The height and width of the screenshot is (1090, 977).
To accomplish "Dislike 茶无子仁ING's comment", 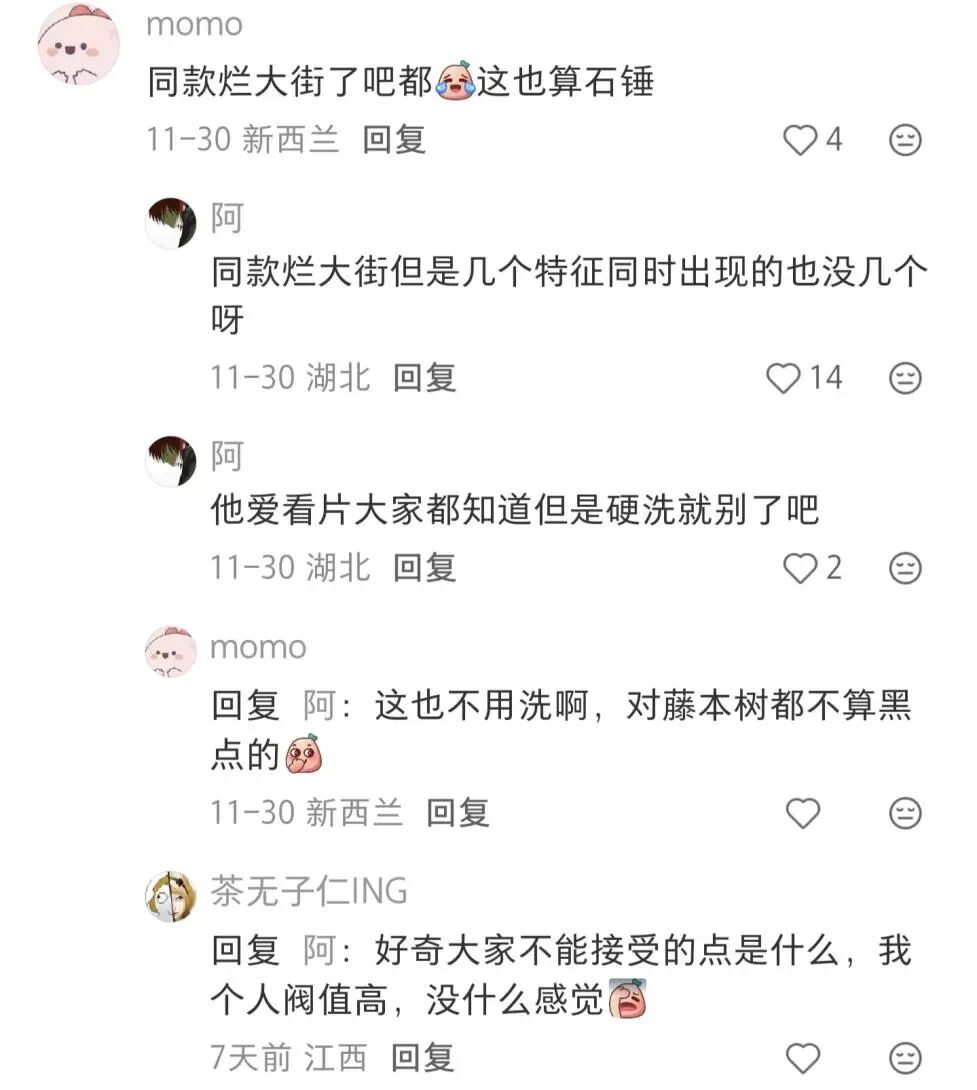I will [x=905, y=1057].
